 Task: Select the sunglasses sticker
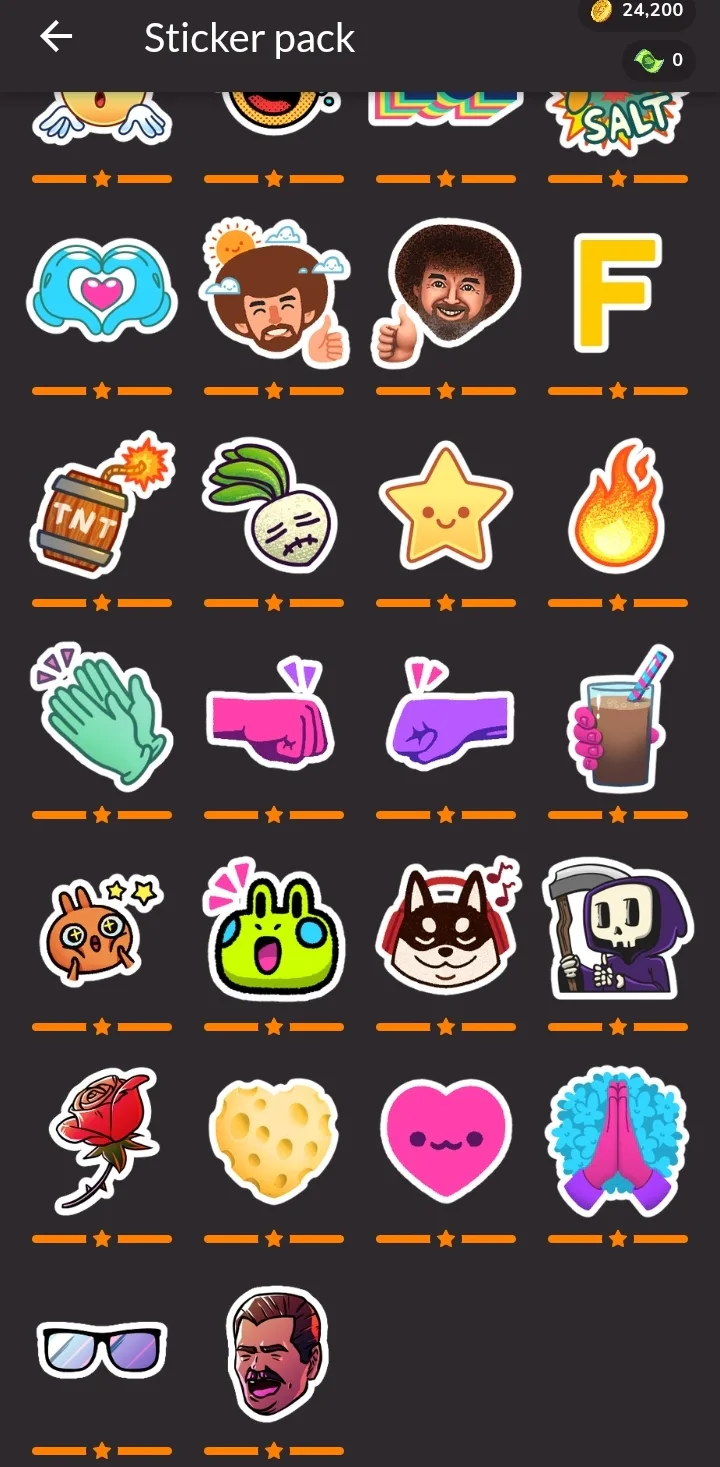[x=102, y=1347]
